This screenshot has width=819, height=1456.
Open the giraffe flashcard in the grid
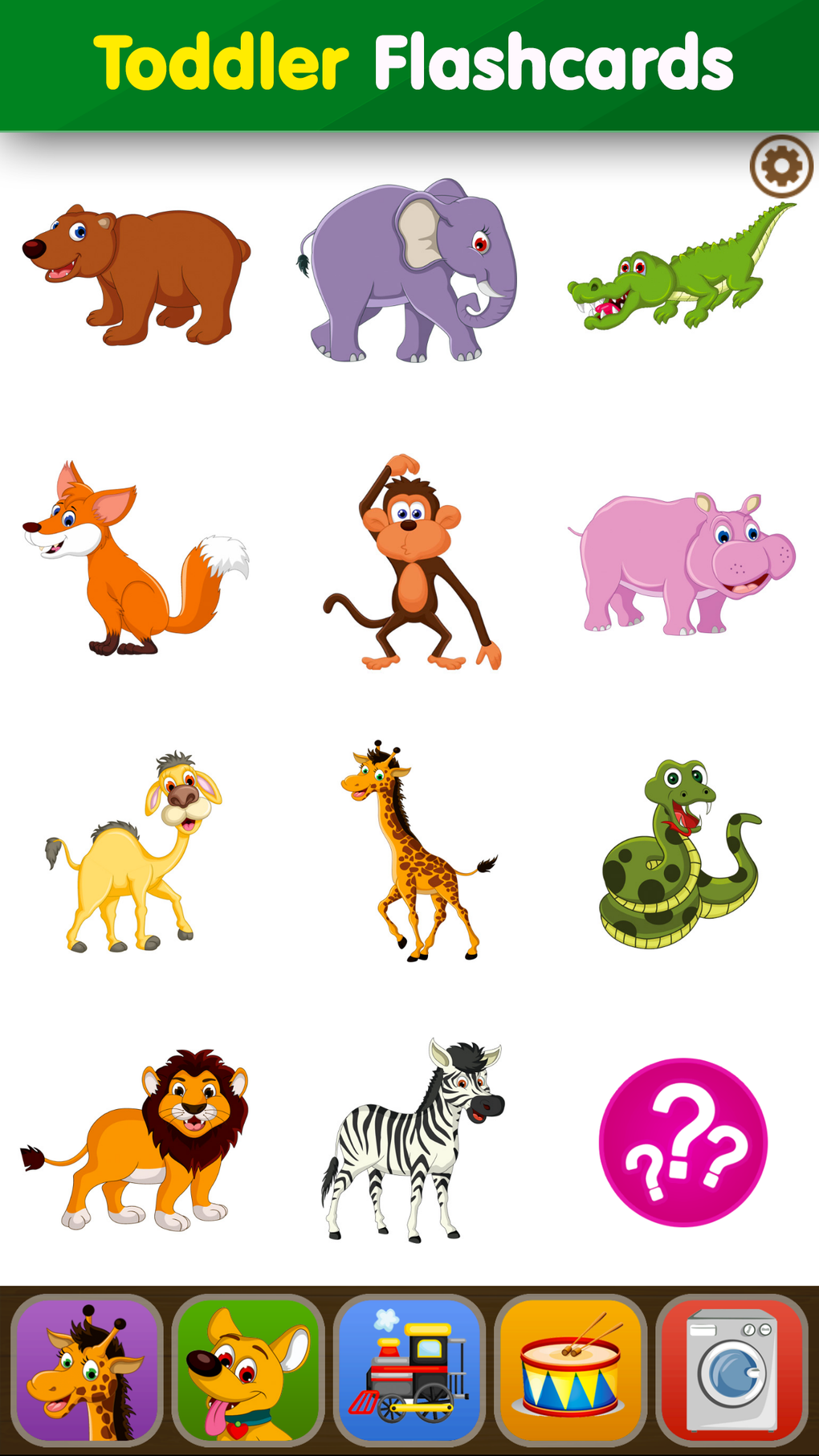(414, 851)
